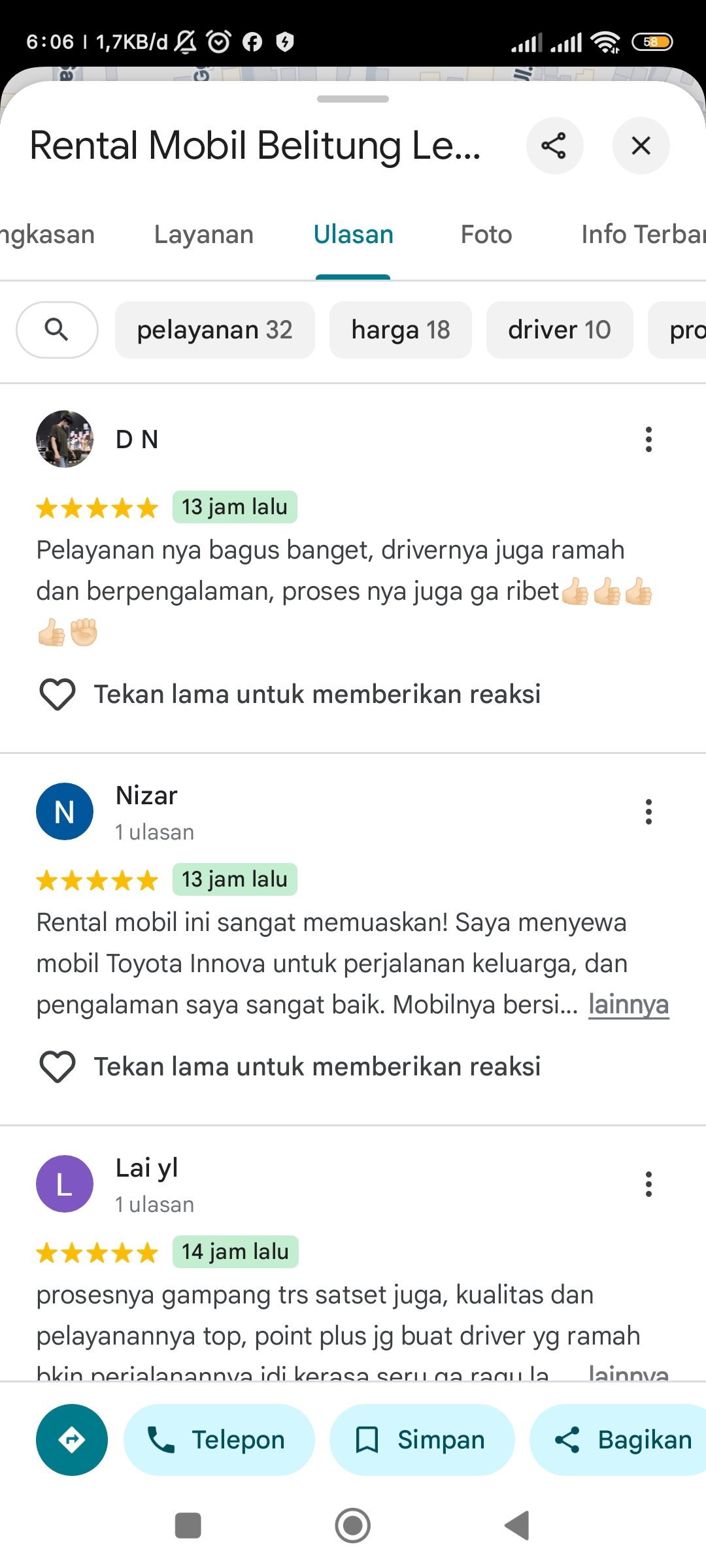Filter reviews by pelayanan chip
The height and width of the screenshot is (1568, 706).
pyautogui.click(x=214, y=330)
